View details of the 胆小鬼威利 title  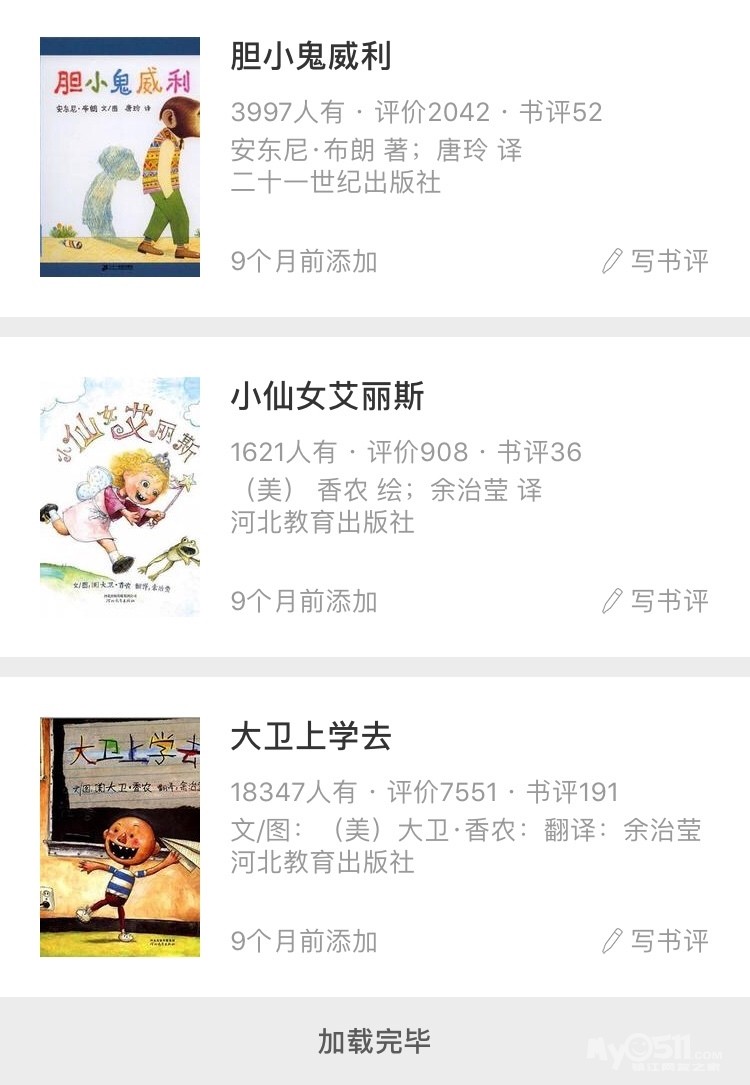point(311,56)
